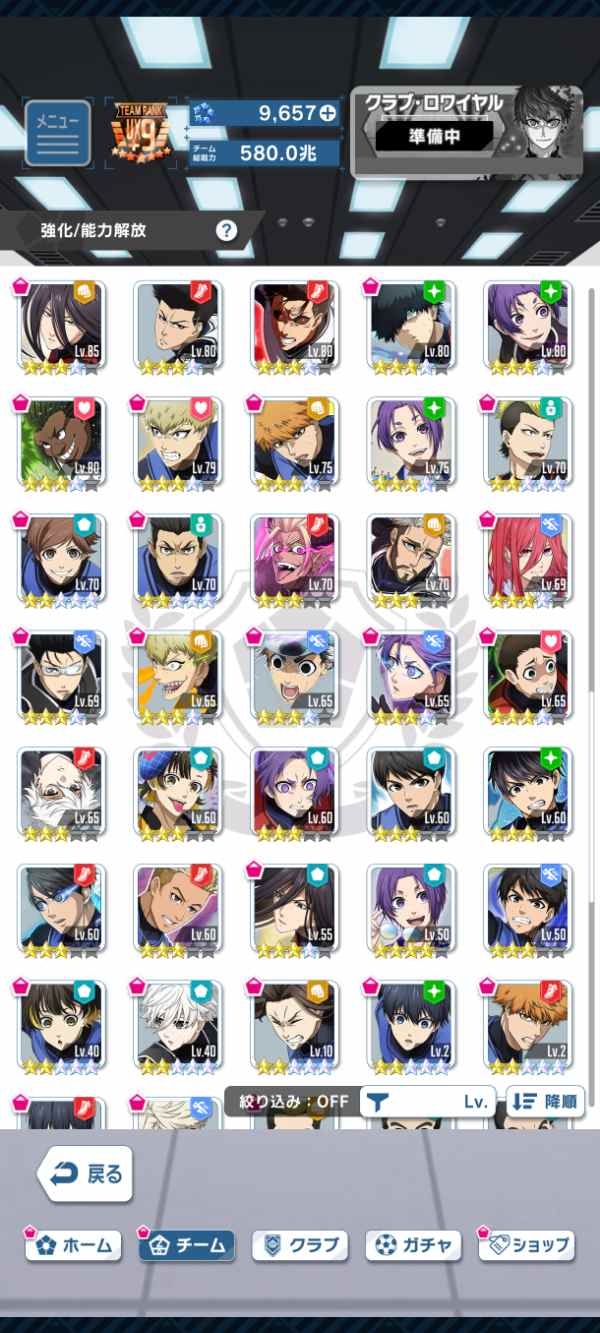Open the メニュー menu button
This screenshot has height=1333, width=600.
pyautogui.click(x=58, y=132)
